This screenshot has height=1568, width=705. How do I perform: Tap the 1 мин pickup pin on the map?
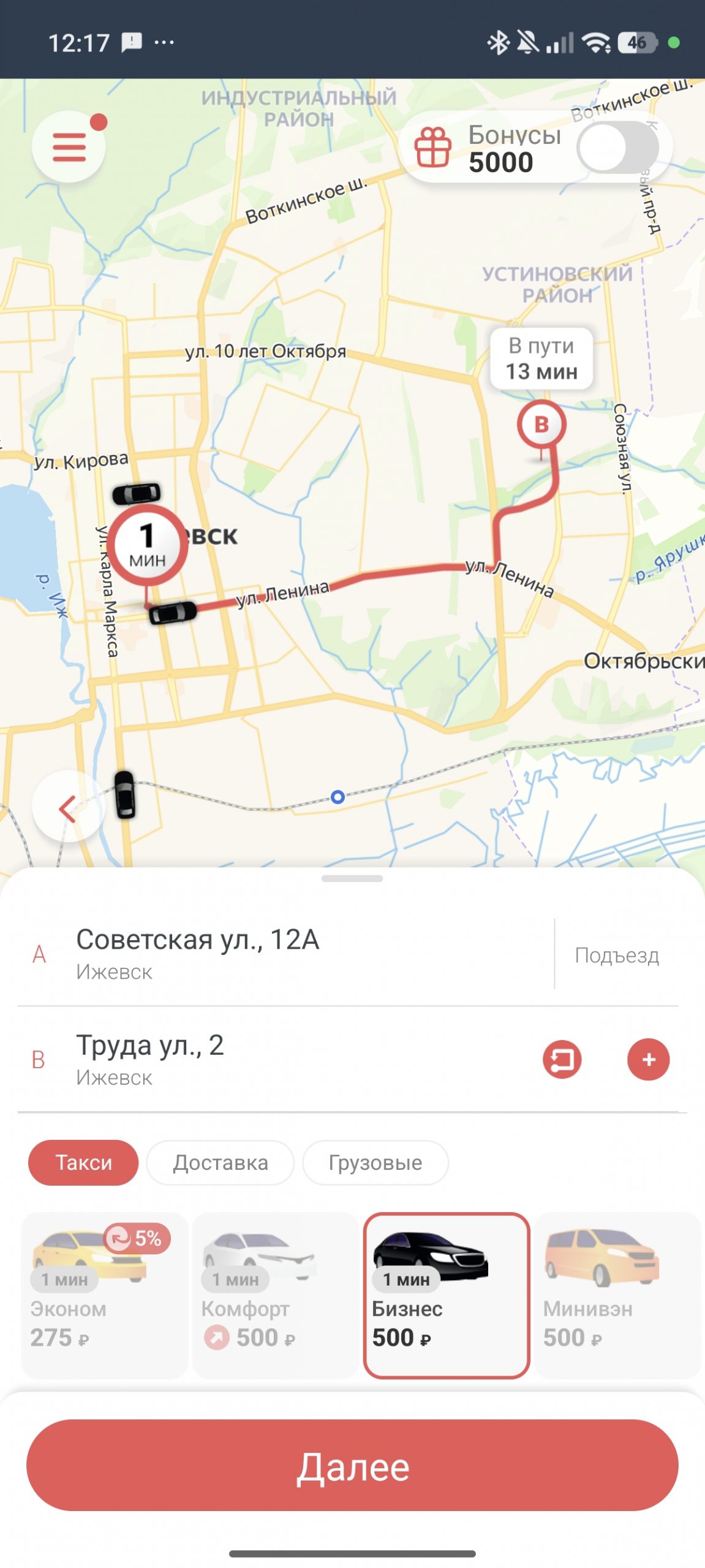coord(147,543)
